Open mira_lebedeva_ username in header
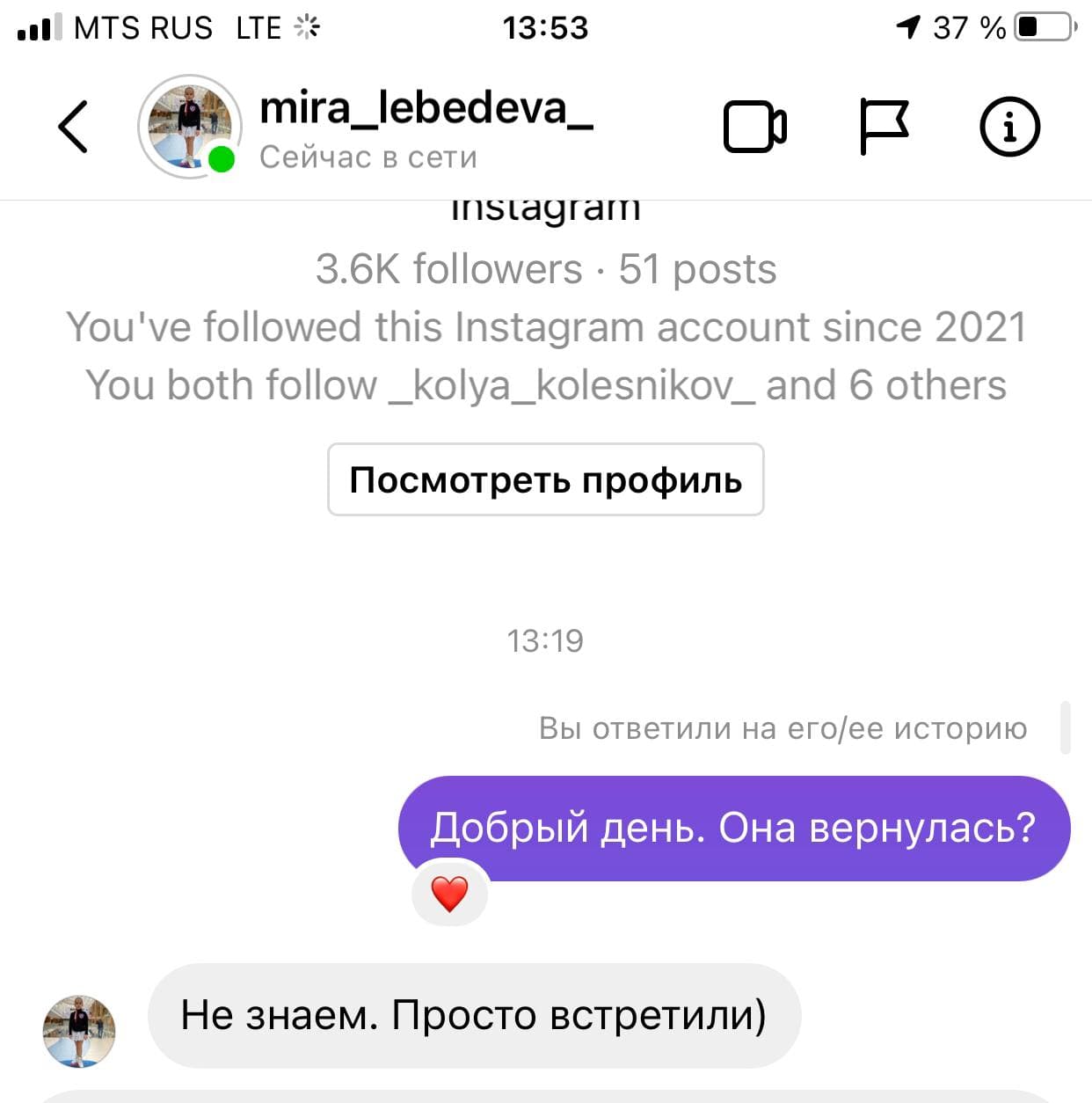 [x=426, y=109]
